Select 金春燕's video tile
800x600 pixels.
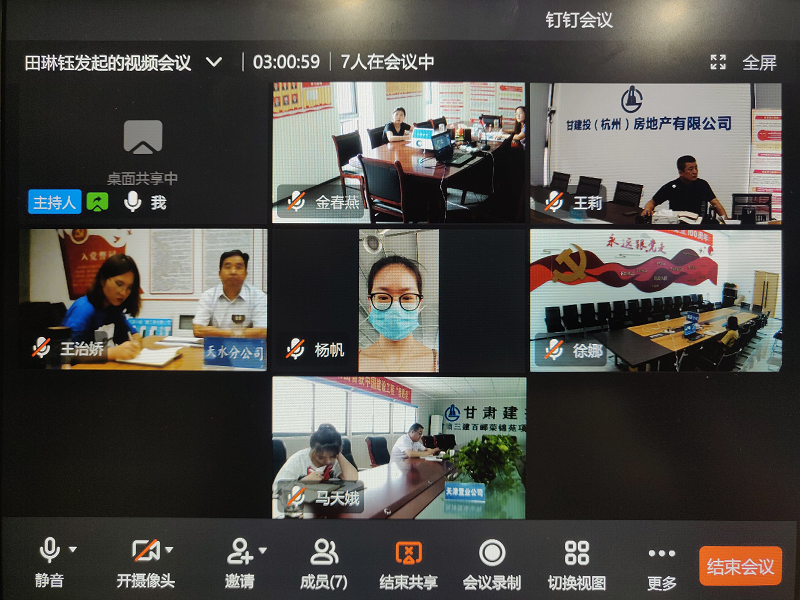click(x=399, y=152)
